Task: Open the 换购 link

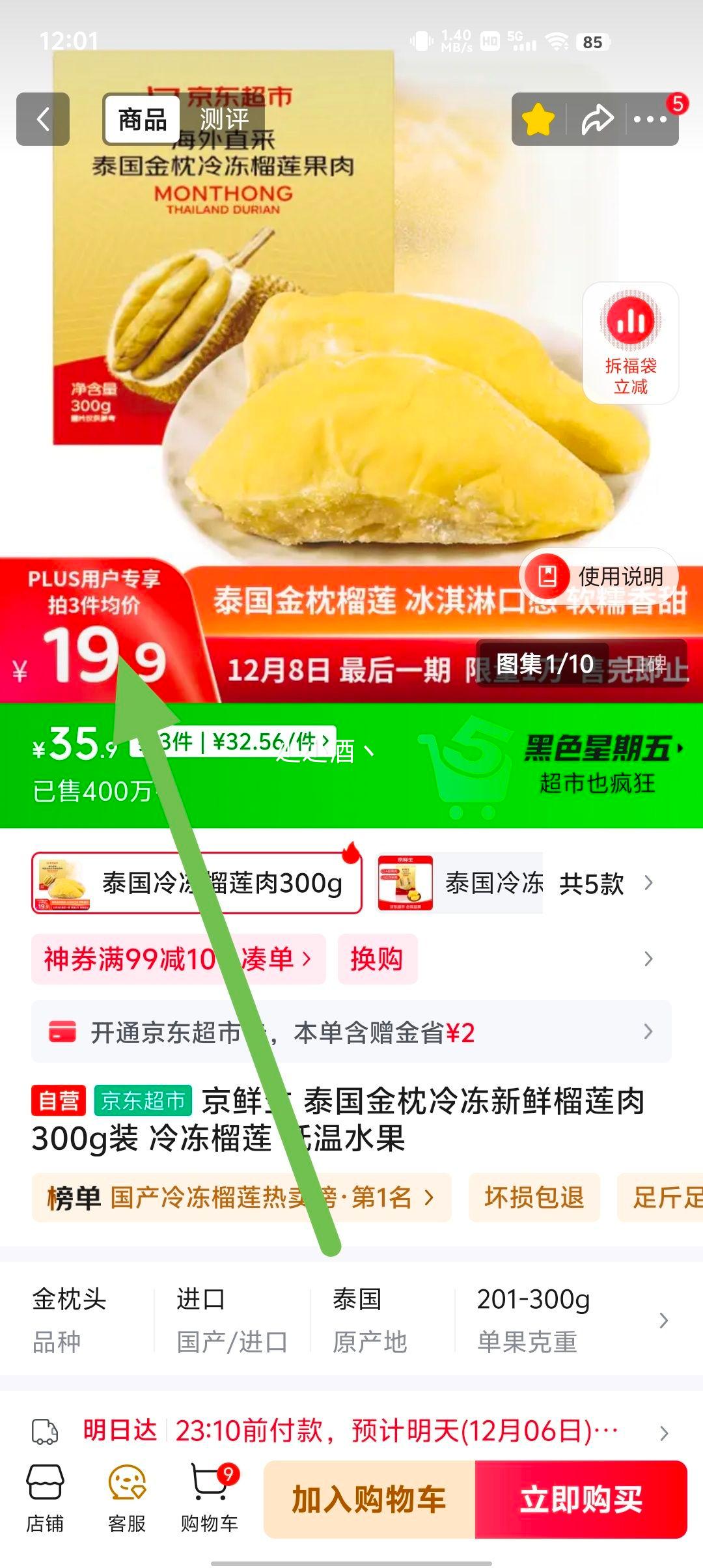Action: 378,959
